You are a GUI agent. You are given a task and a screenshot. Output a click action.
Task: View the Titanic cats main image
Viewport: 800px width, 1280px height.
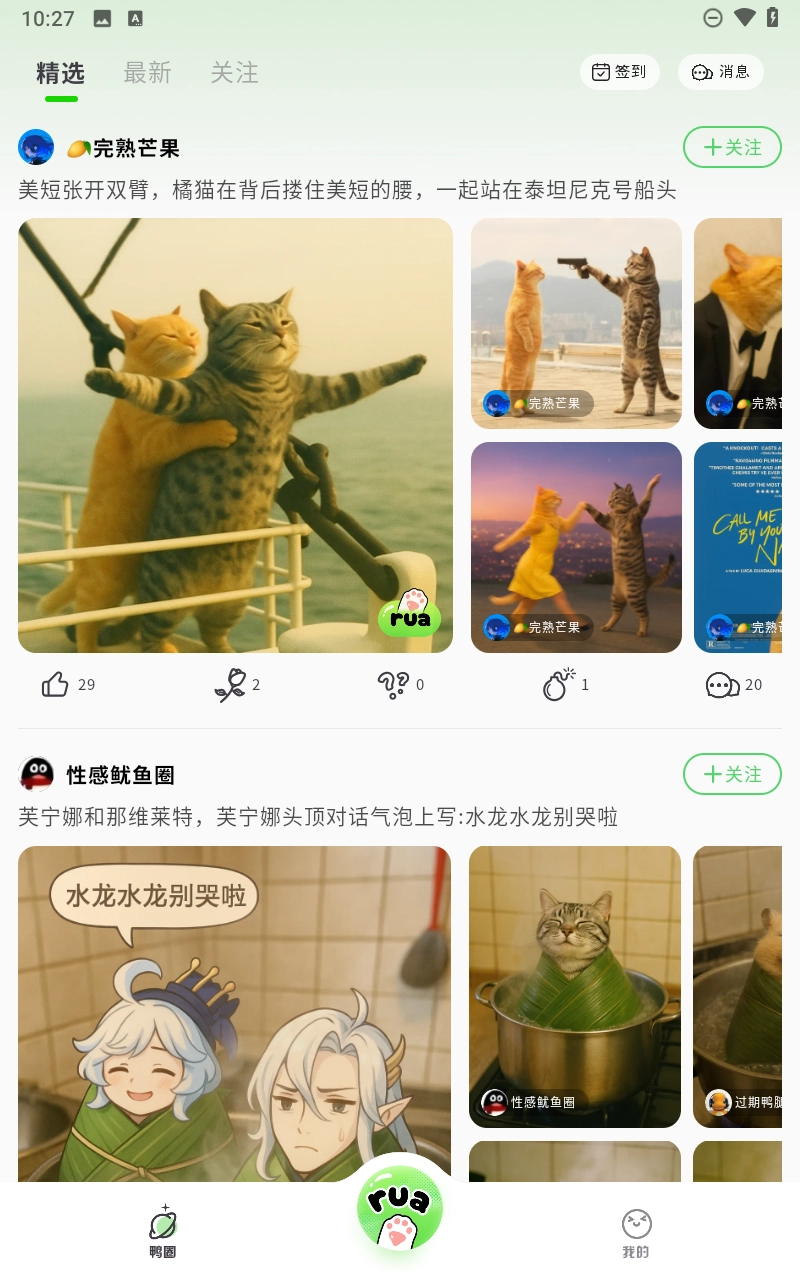pyautogui.click(x=235, y=435)
